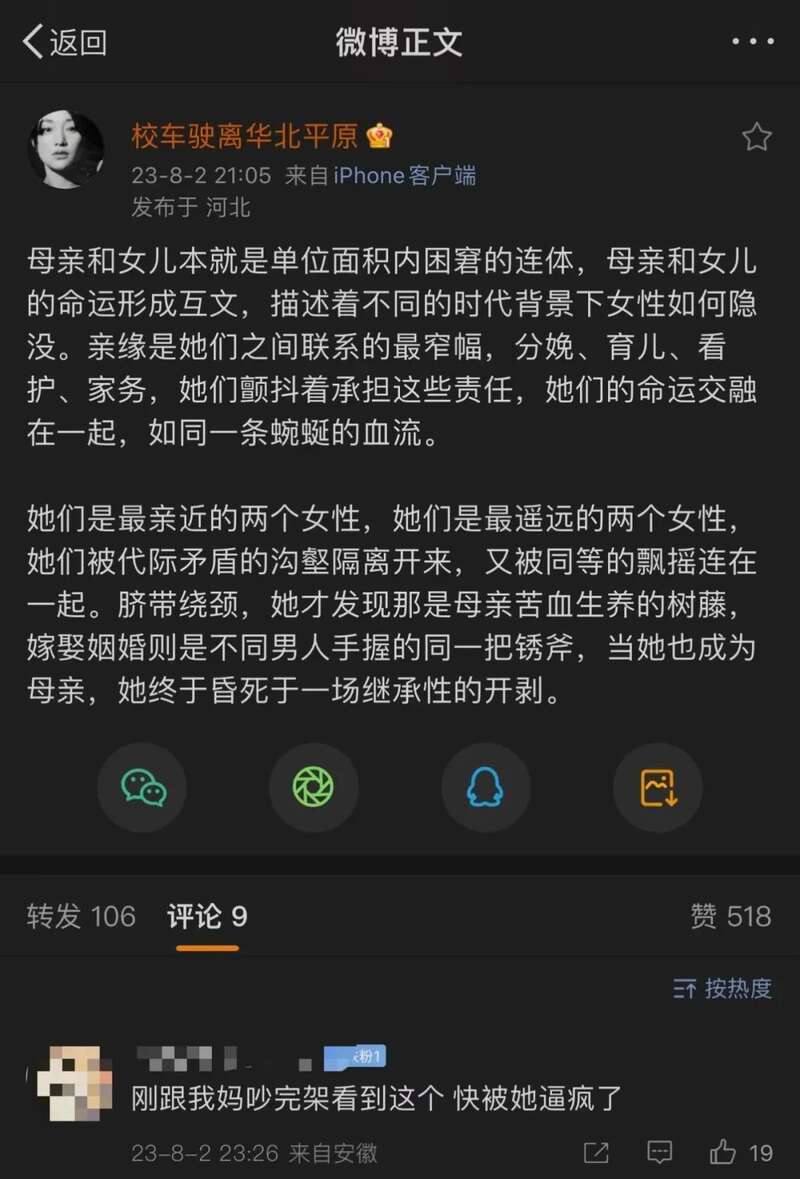Share post to WeChat Moments
The width and height of the screenshot is (800, 1179).
tap(313, 788)
